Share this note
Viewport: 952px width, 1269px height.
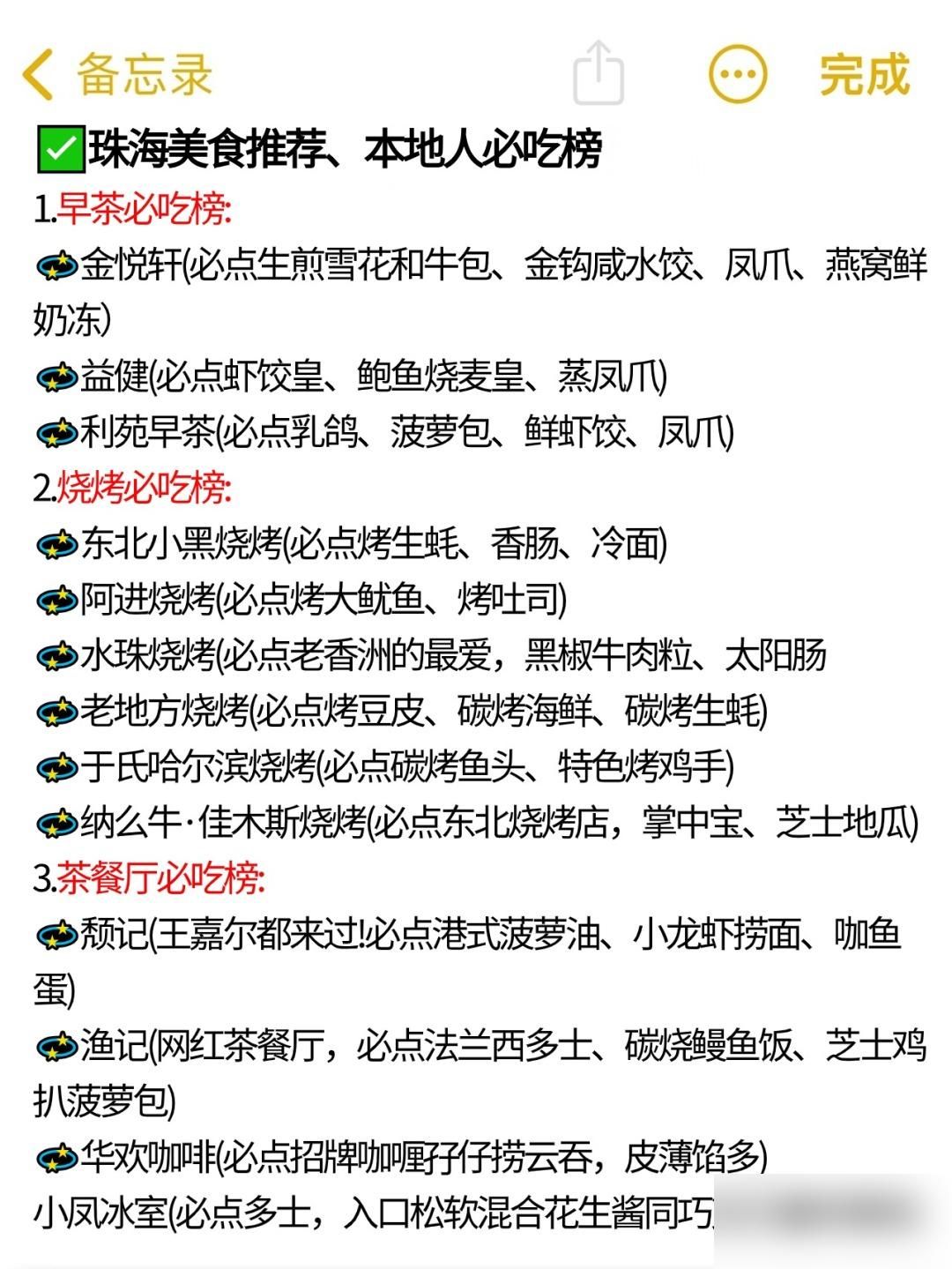(x=599, y=73)
